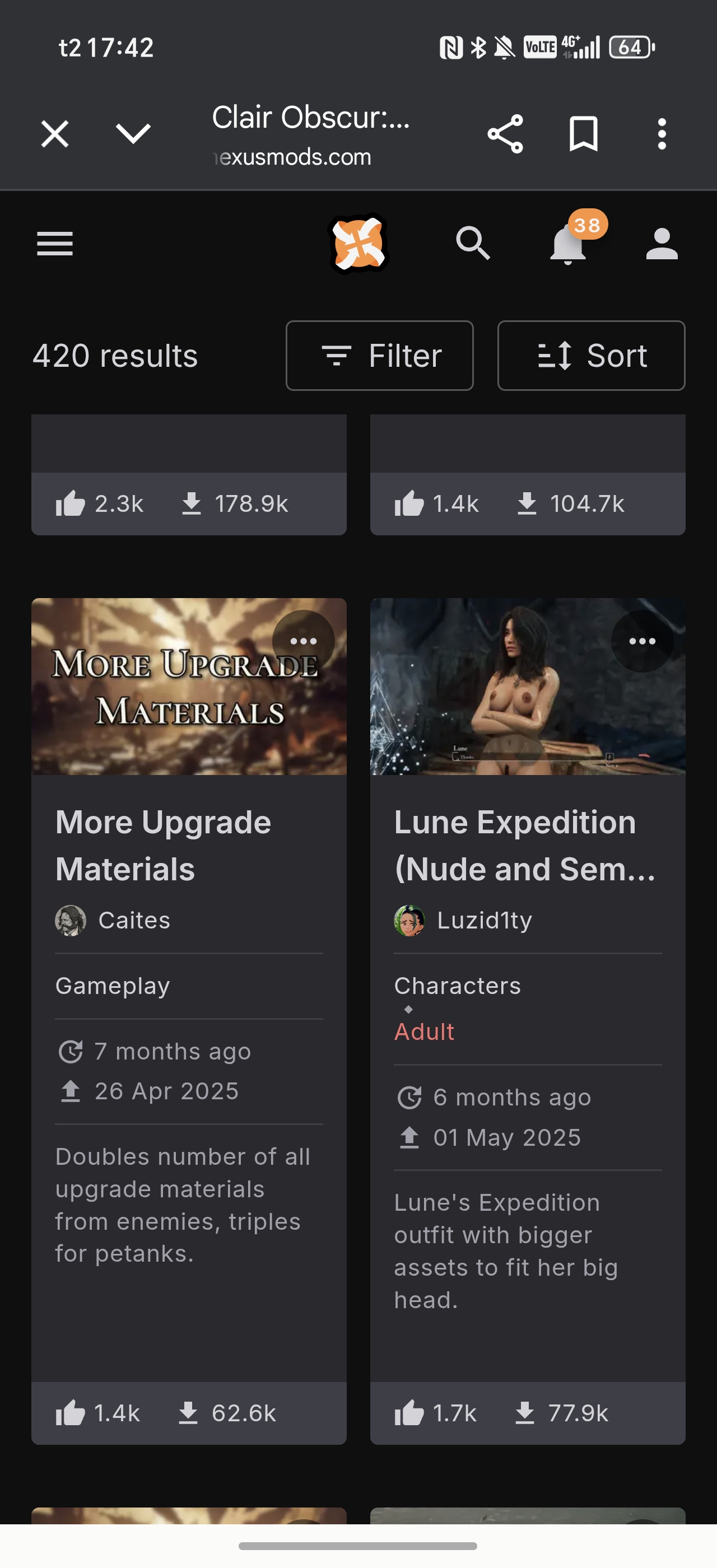717x1568 pixels.
Task: Share this Nexus Mods page
Action: (505, 133)
